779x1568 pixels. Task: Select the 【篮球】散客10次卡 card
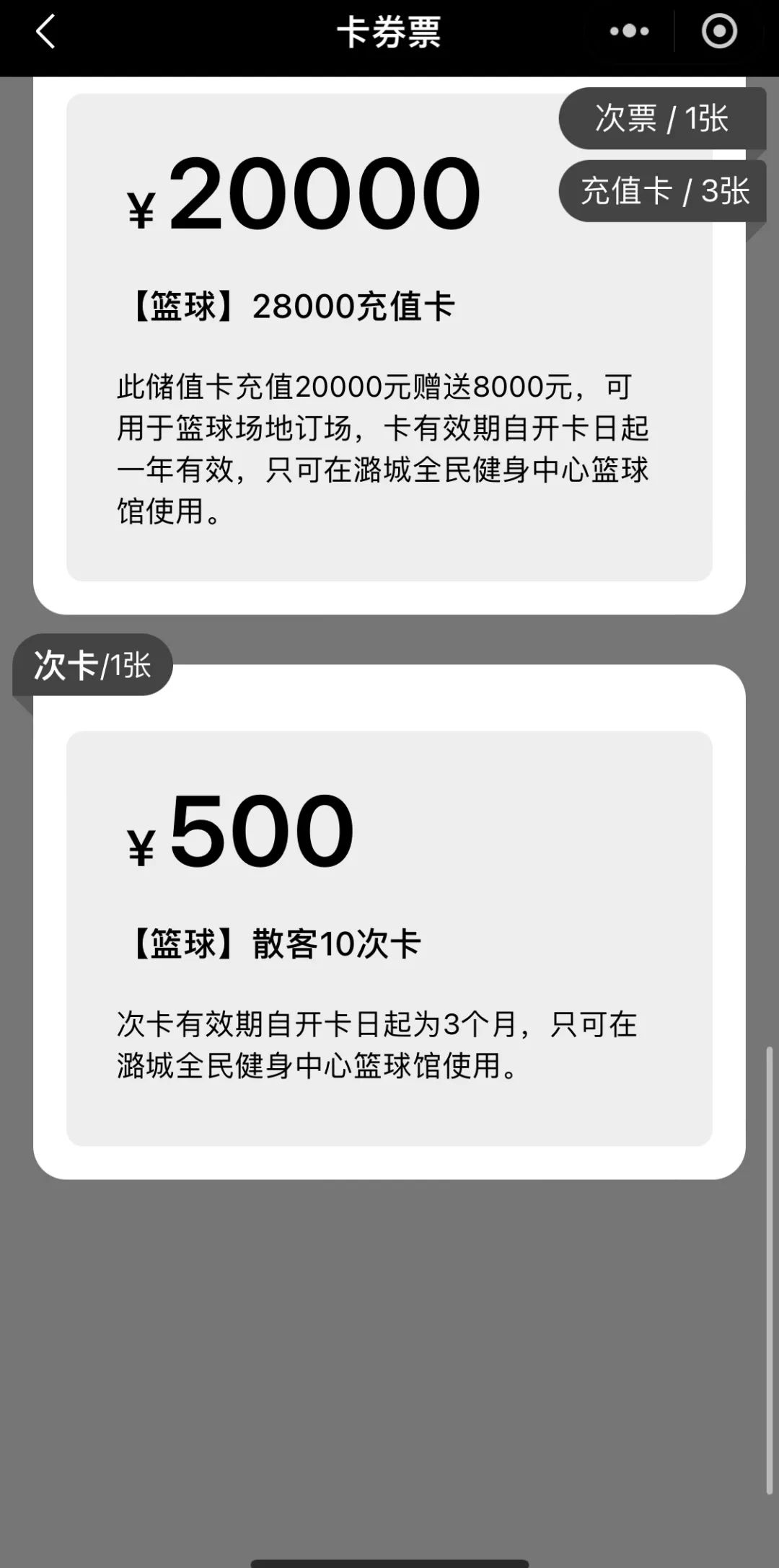pos(389,938)
